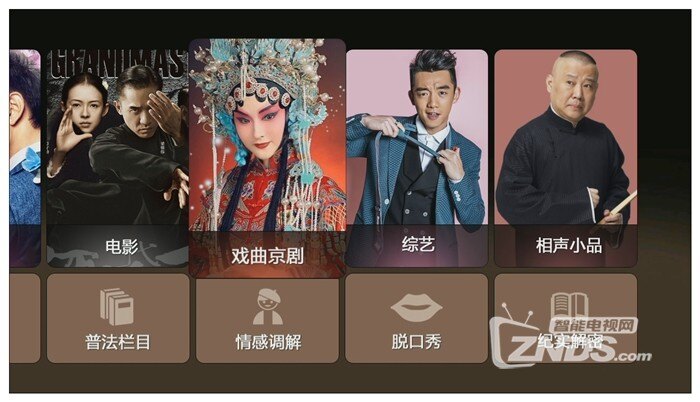Open the 综艺 variety shows tile

coord(417,158)
